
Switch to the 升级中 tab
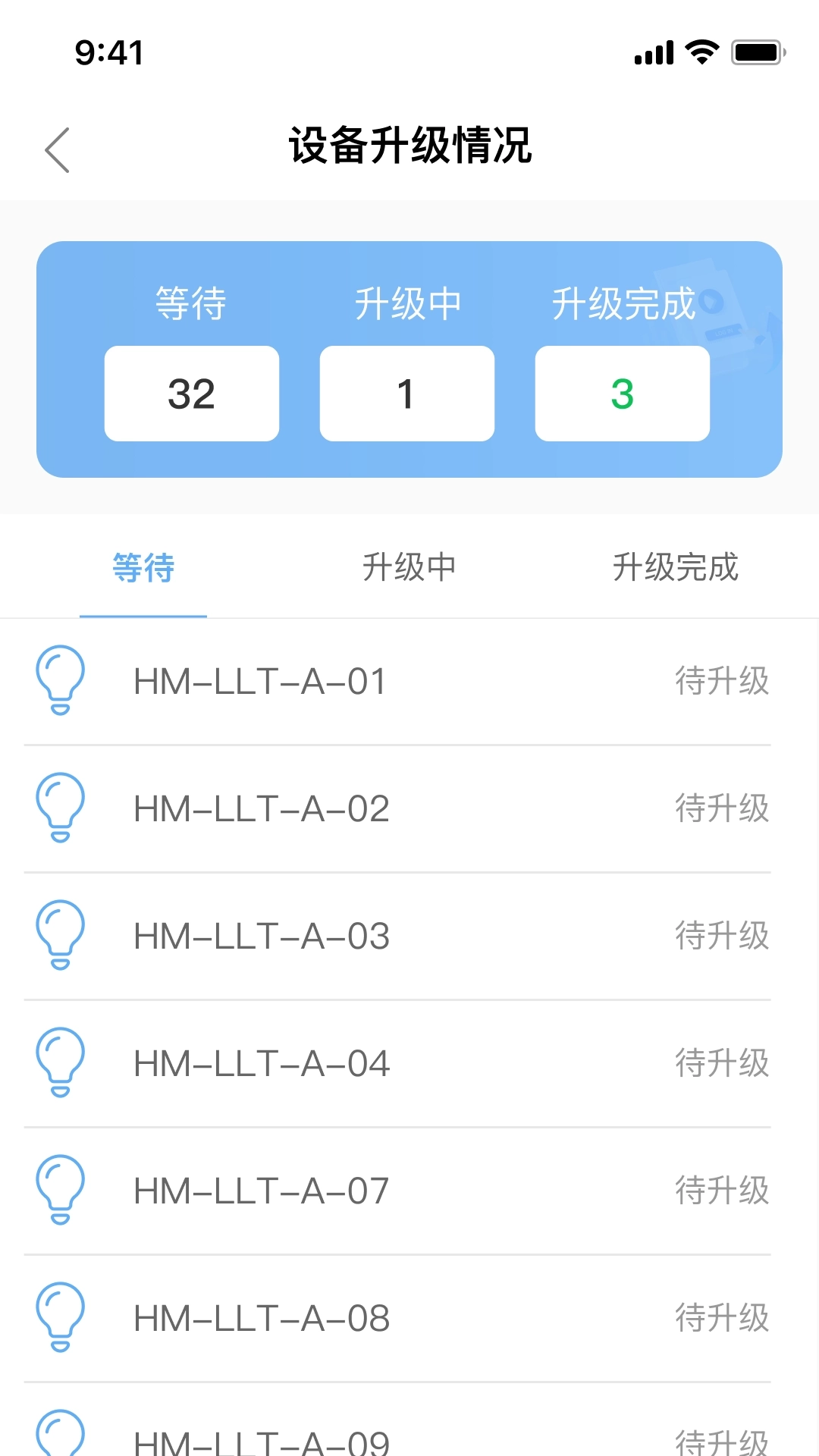tap(409, 567)
